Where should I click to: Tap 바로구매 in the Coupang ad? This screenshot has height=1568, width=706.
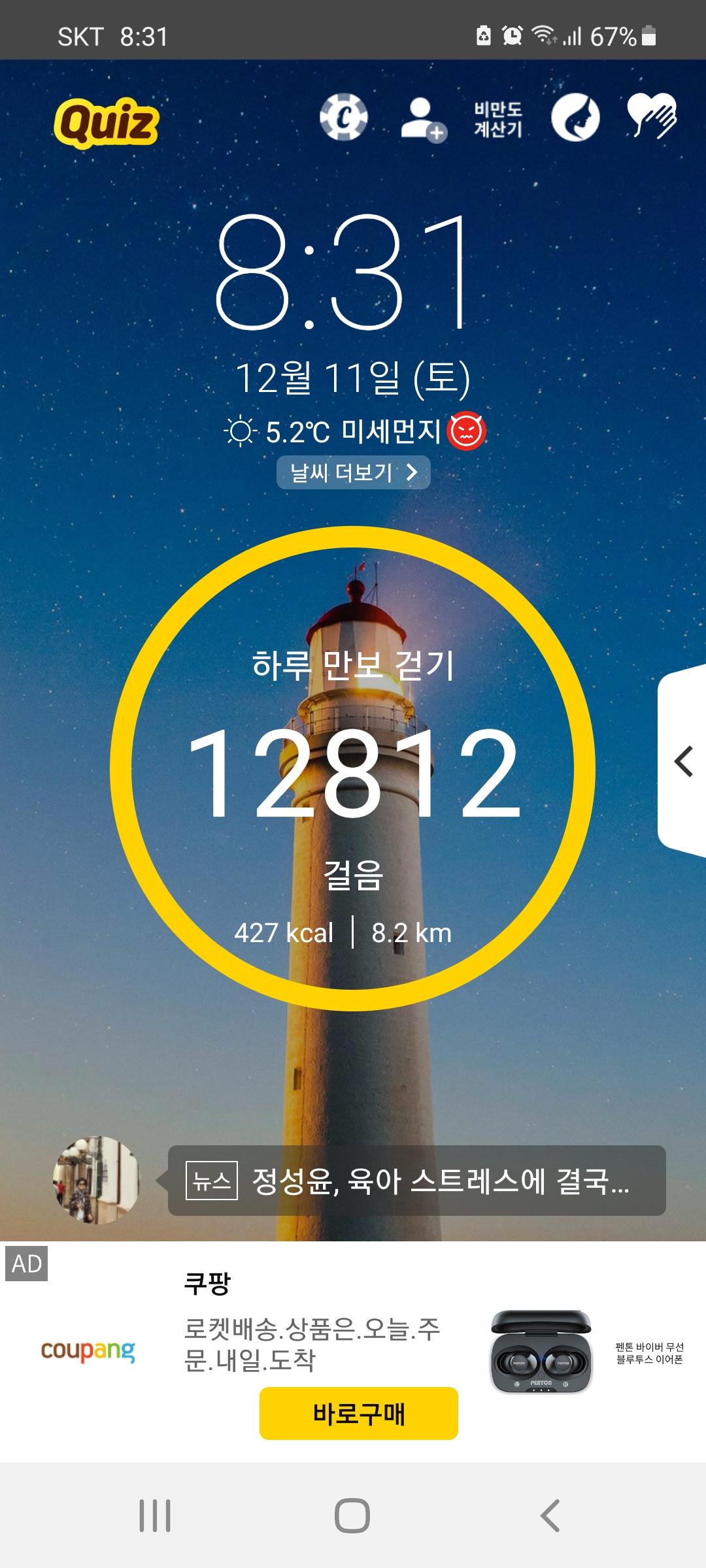358,1414
